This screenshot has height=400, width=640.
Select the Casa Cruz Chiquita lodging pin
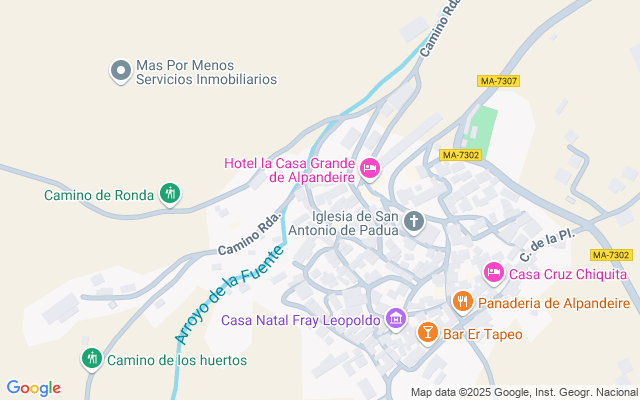click(494, 272)
